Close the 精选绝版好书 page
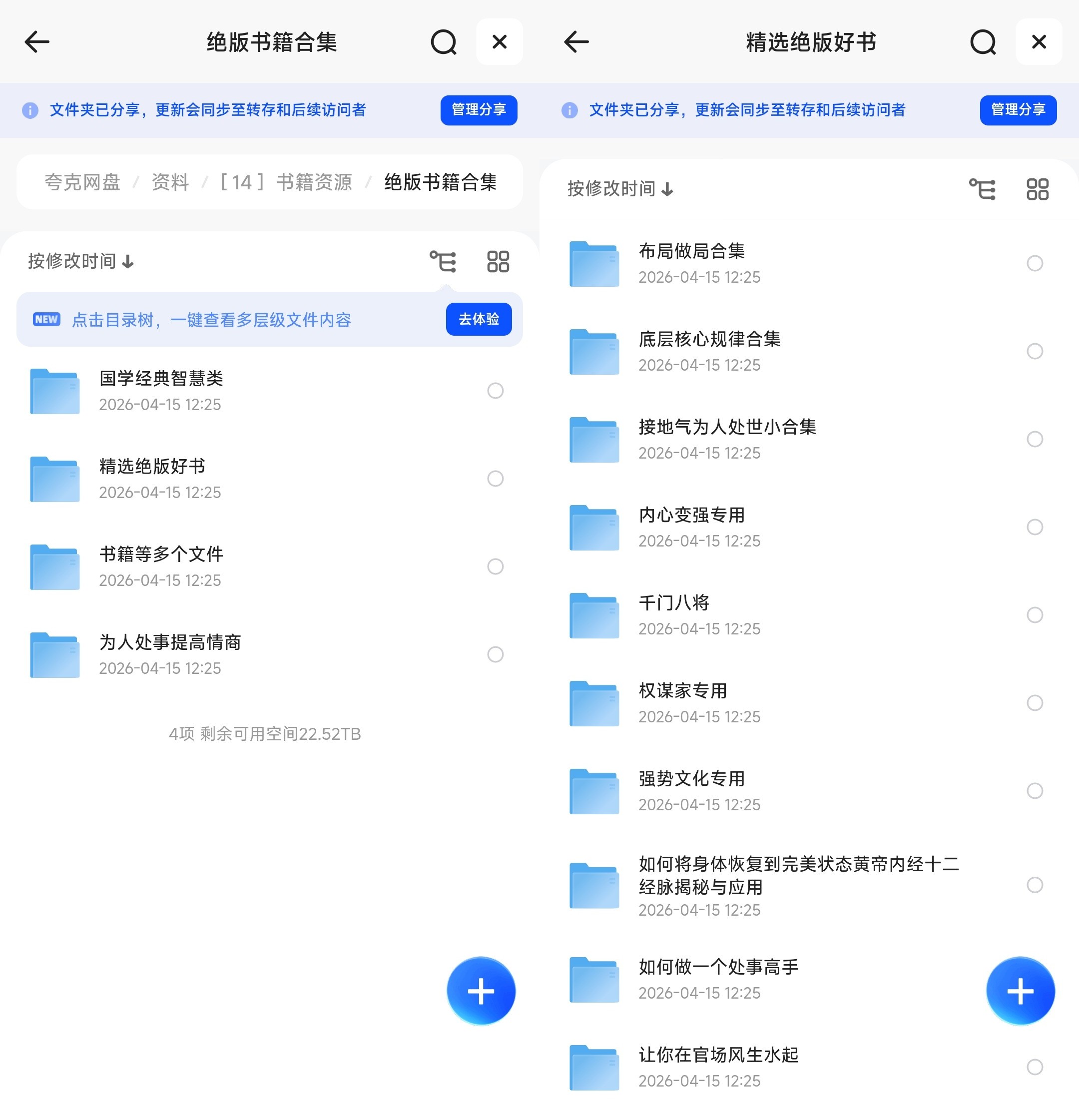The image size is (1079, 1120). [1039, 42]
